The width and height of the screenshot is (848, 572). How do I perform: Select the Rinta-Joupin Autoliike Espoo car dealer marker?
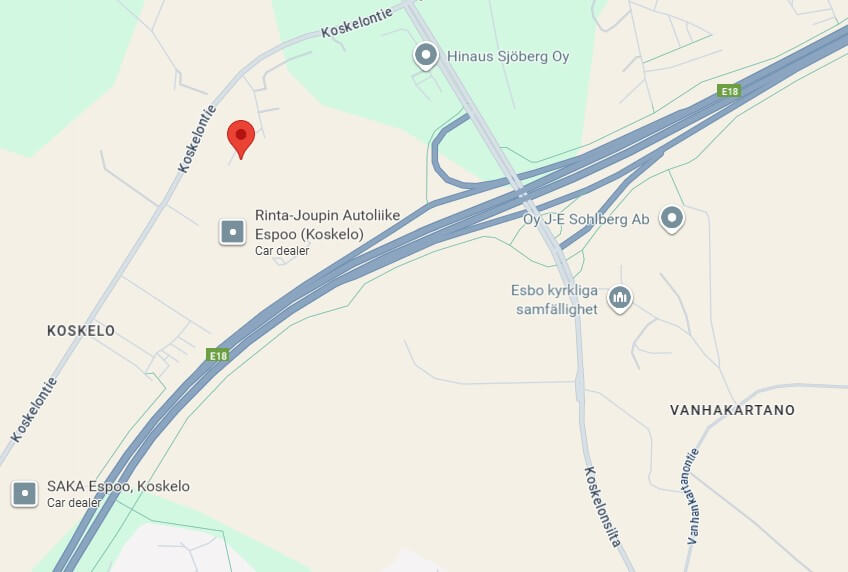(232, 232)
